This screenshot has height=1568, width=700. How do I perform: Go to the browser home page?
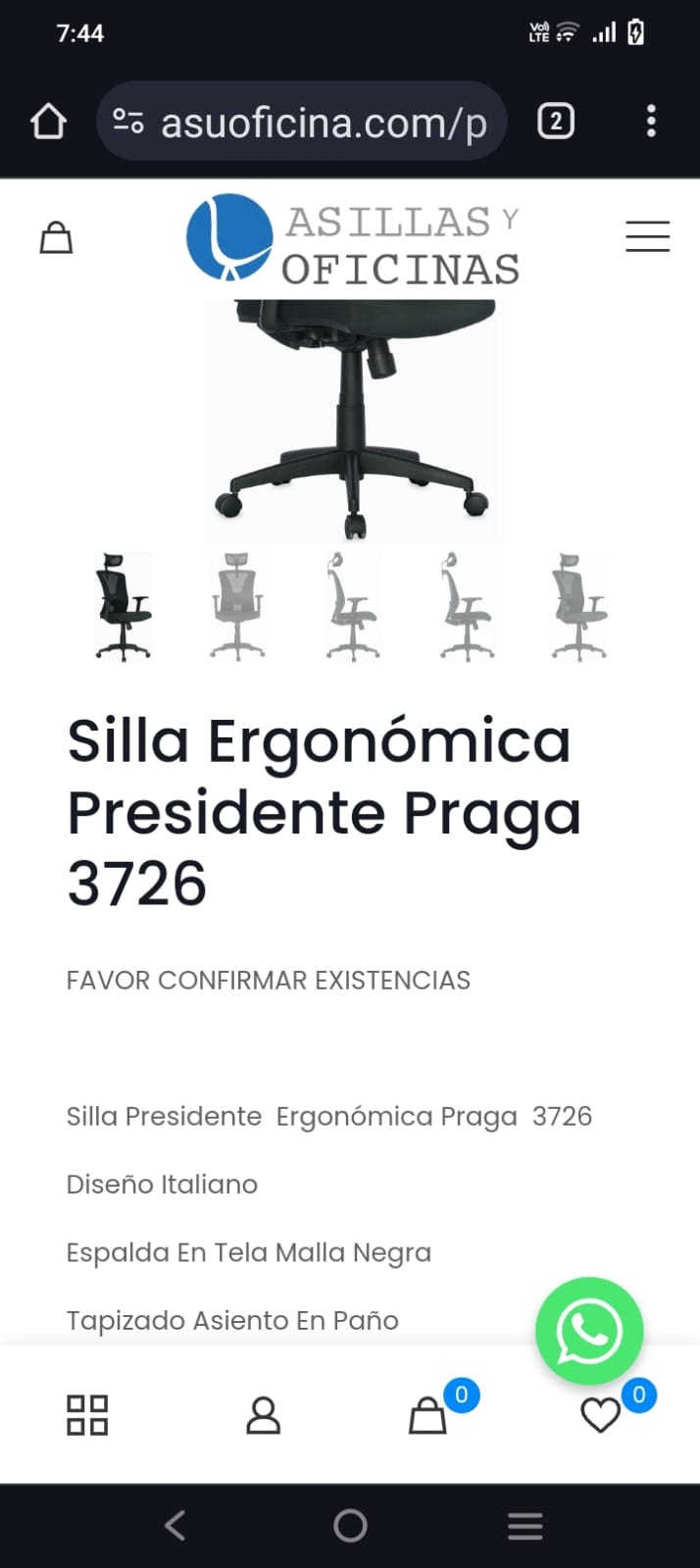(48, 123)
